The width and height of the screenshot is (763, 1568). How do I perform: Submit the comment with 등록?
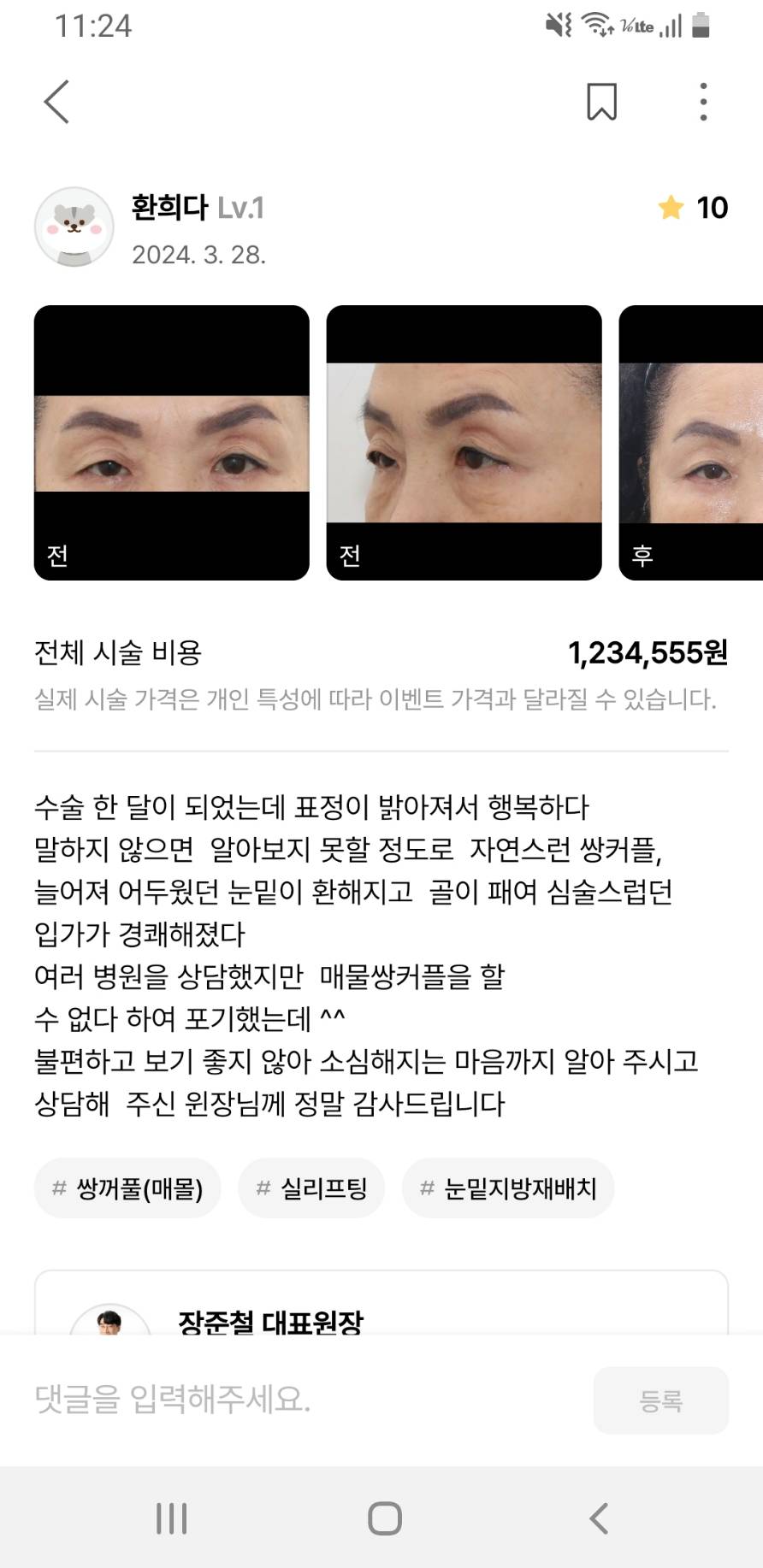(x=660, y=1400)
